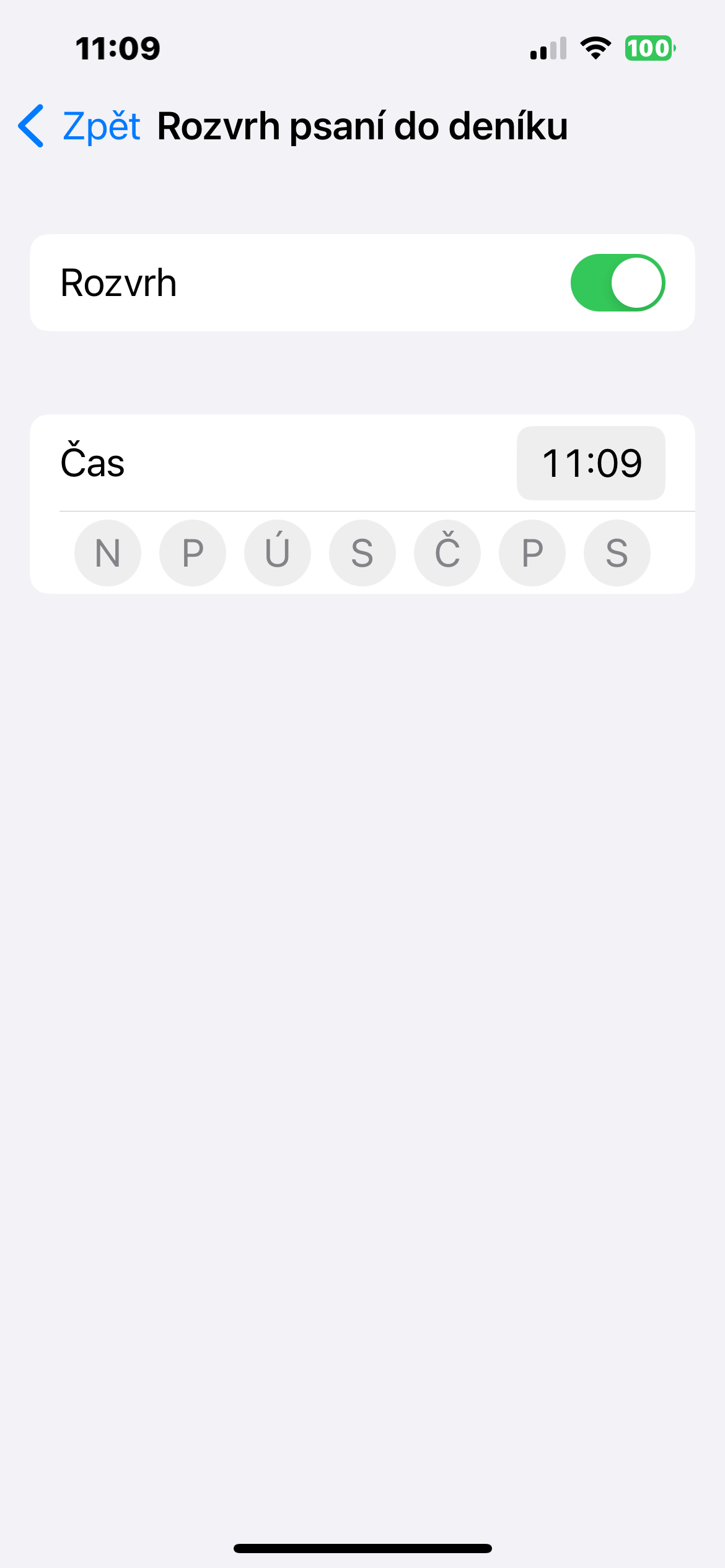Select the Ú (úterý) day circle
The height and width of the screenshot is (1568, 725).
pos(278,552)
